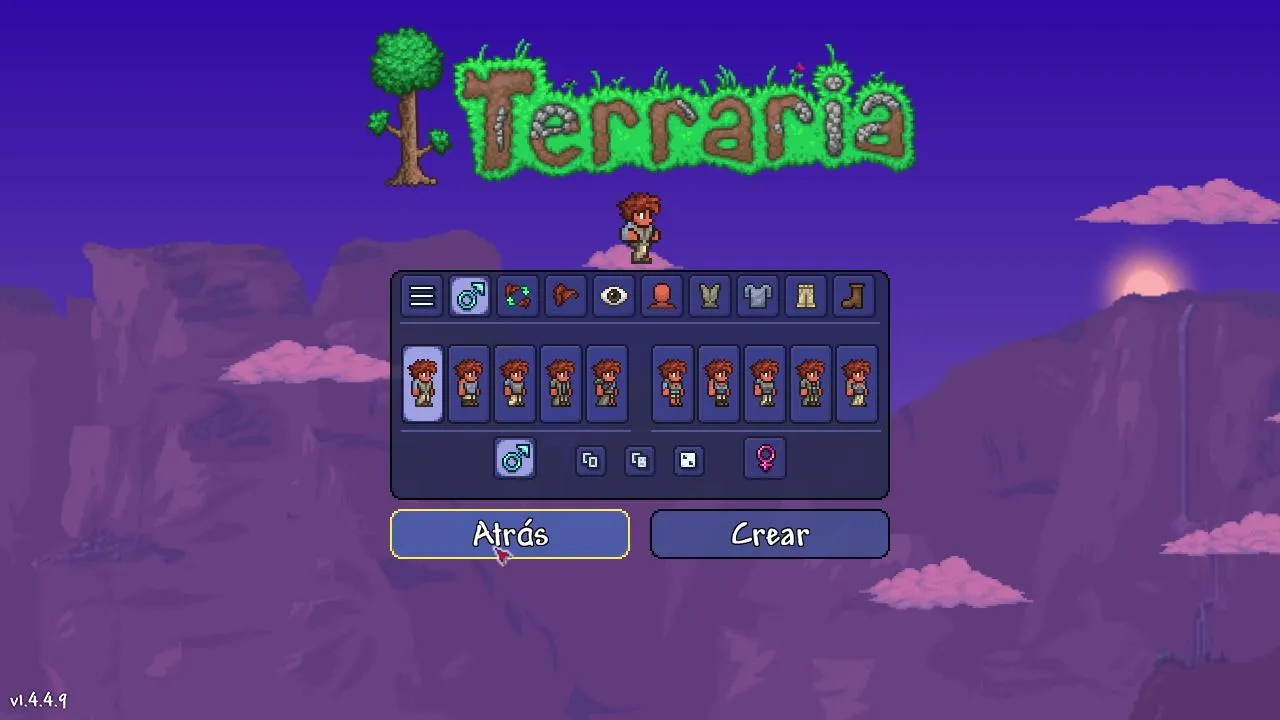Open the shoe color tab
The height and width of the screenshot is (720, 1280).
point(853,296)
